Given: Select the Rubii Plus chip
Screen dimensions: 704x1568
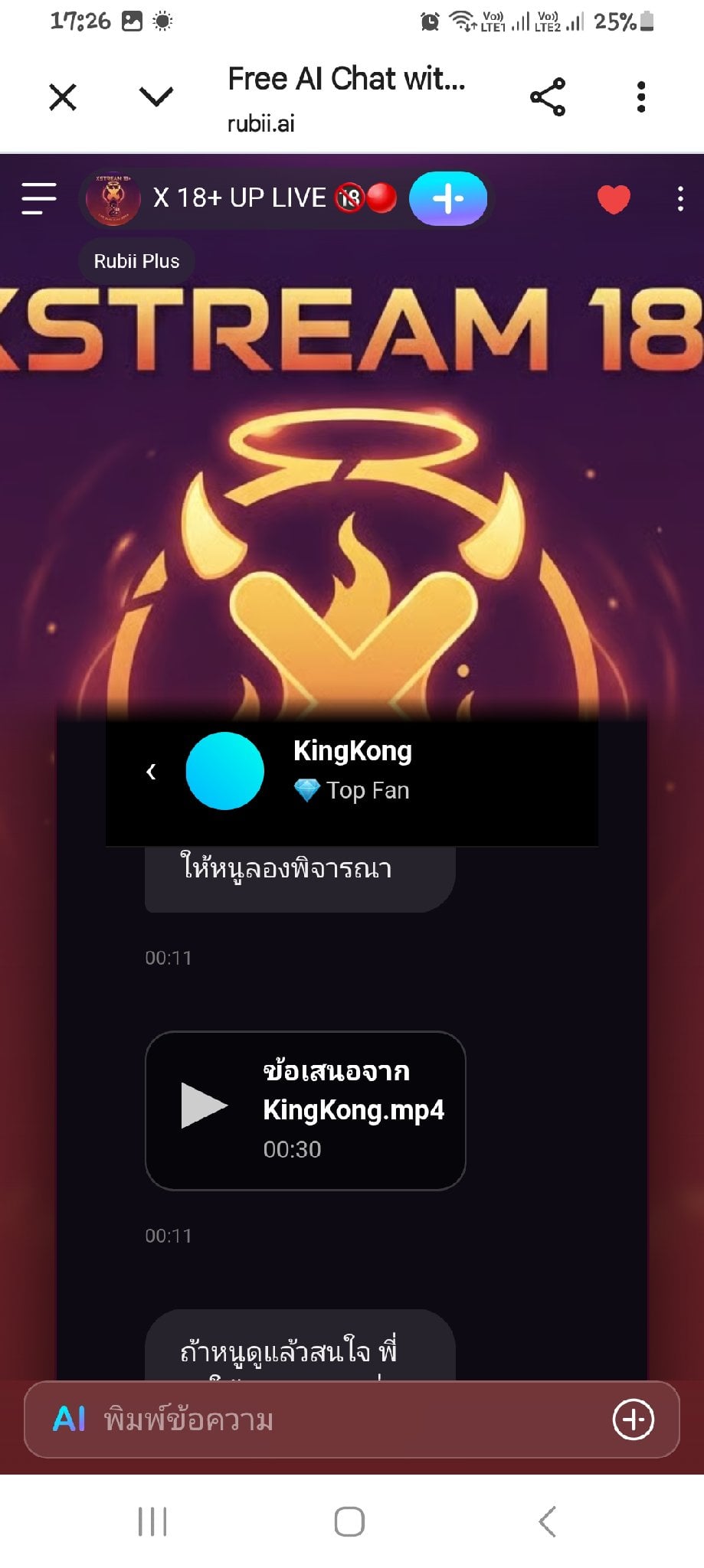Looking at the screenshot, I should tap(136, 261).
